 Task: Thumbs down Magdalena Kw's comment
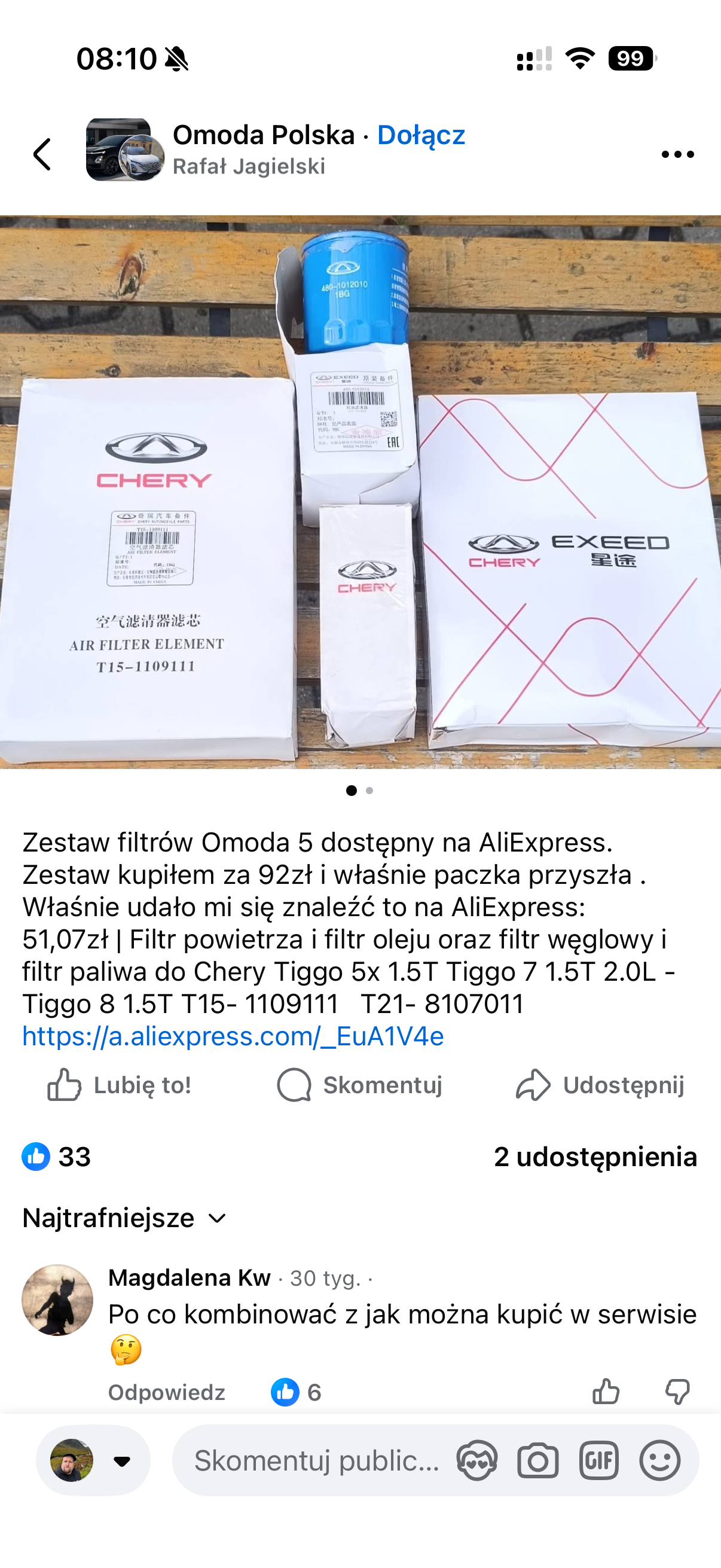677,1392
